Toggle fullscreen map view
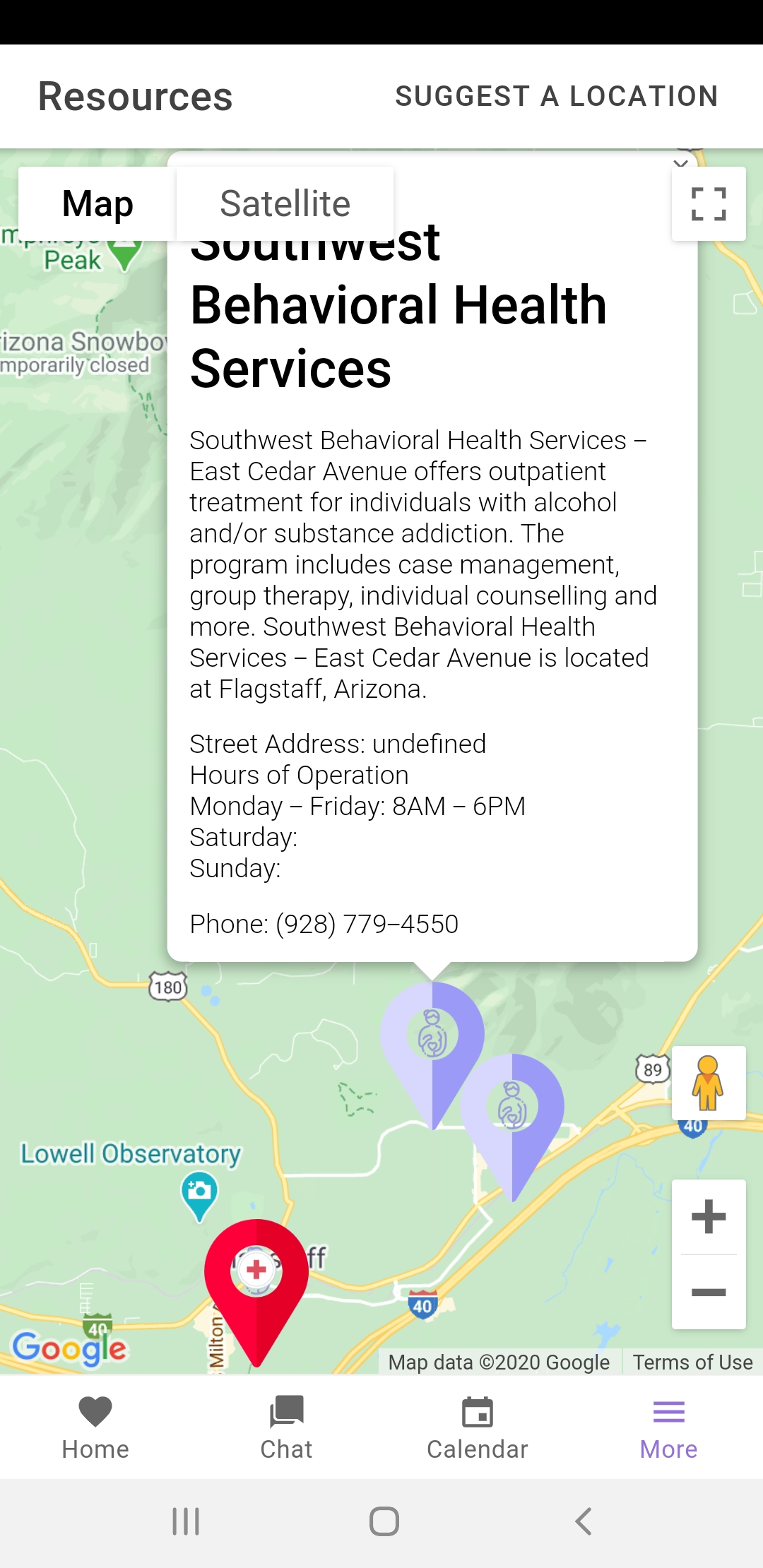 [708, 204]
